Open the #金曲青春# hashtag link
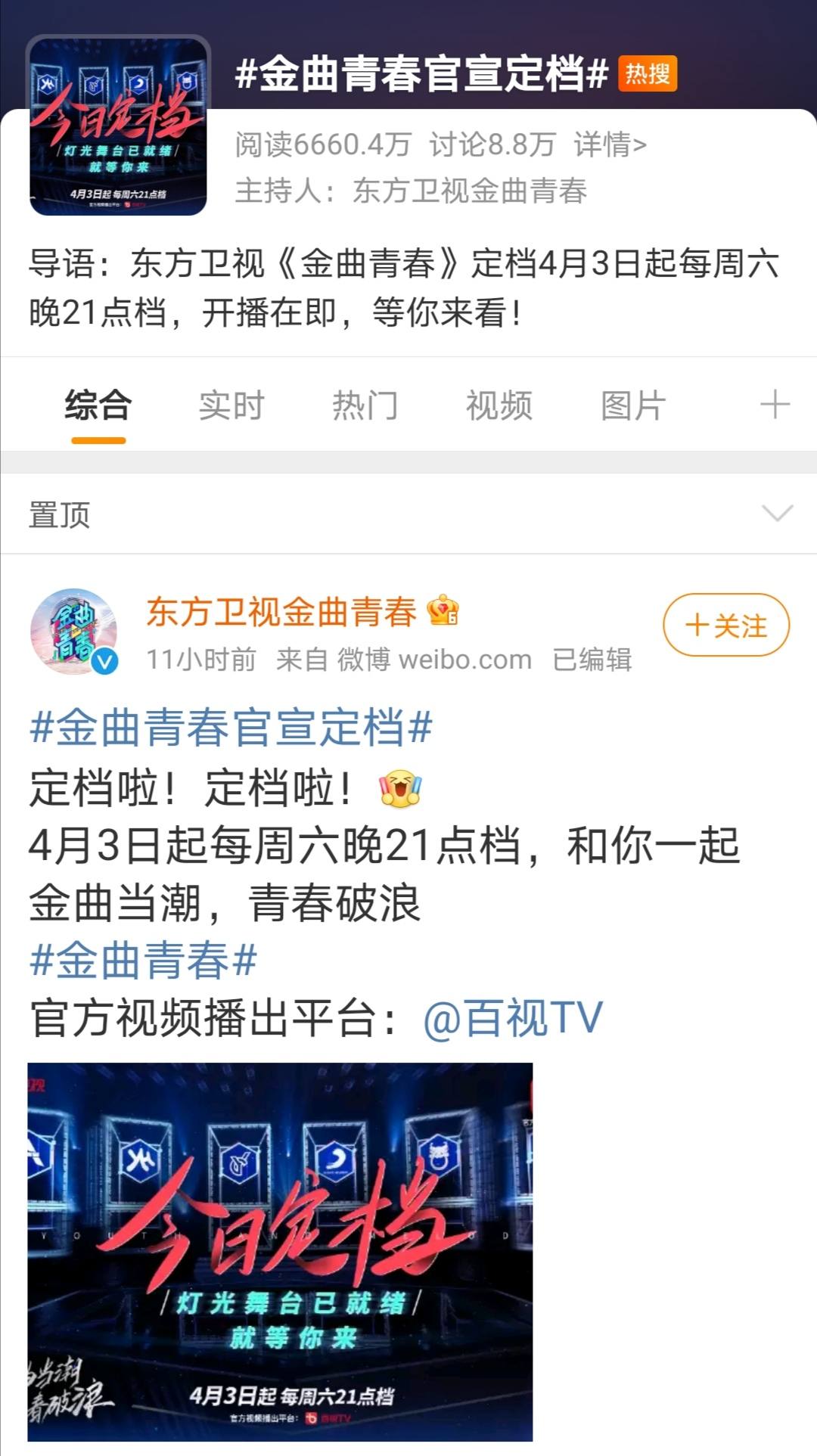817x1456 pixels. pos(143,960)
